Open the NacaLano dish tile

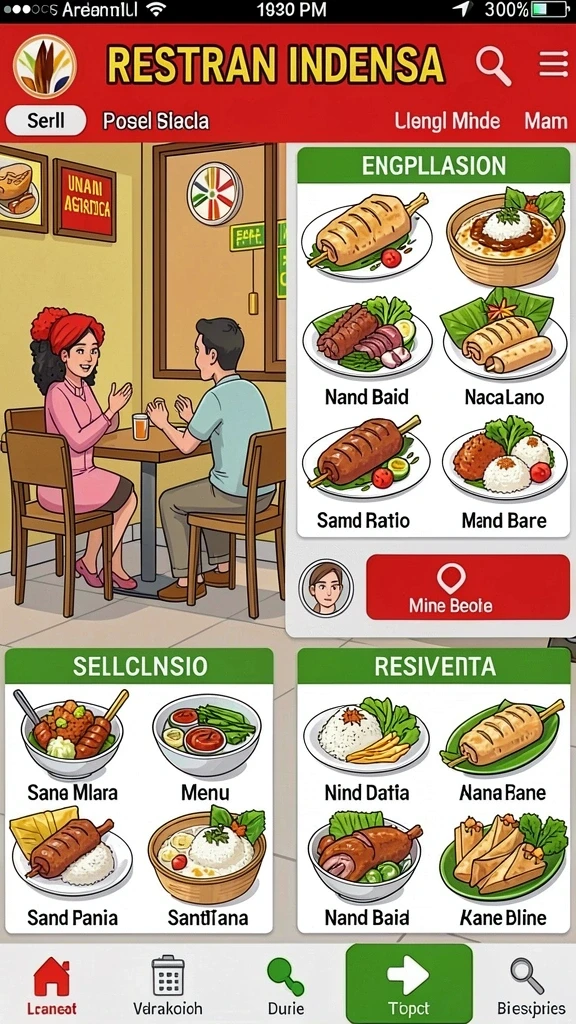pyautogui.click(x=504, y=351)
